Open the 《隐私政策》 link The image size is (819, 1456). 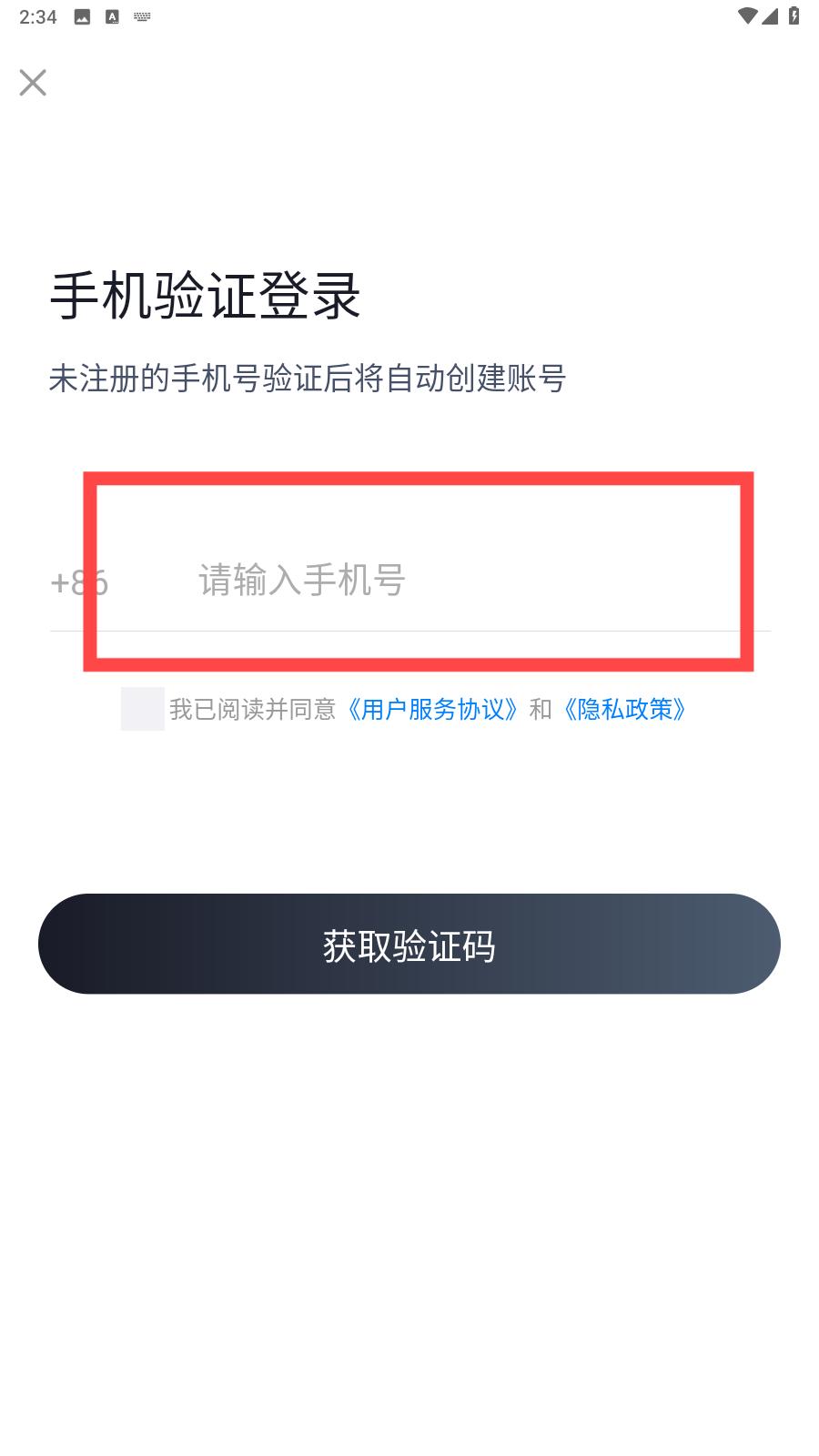point(625,709)
